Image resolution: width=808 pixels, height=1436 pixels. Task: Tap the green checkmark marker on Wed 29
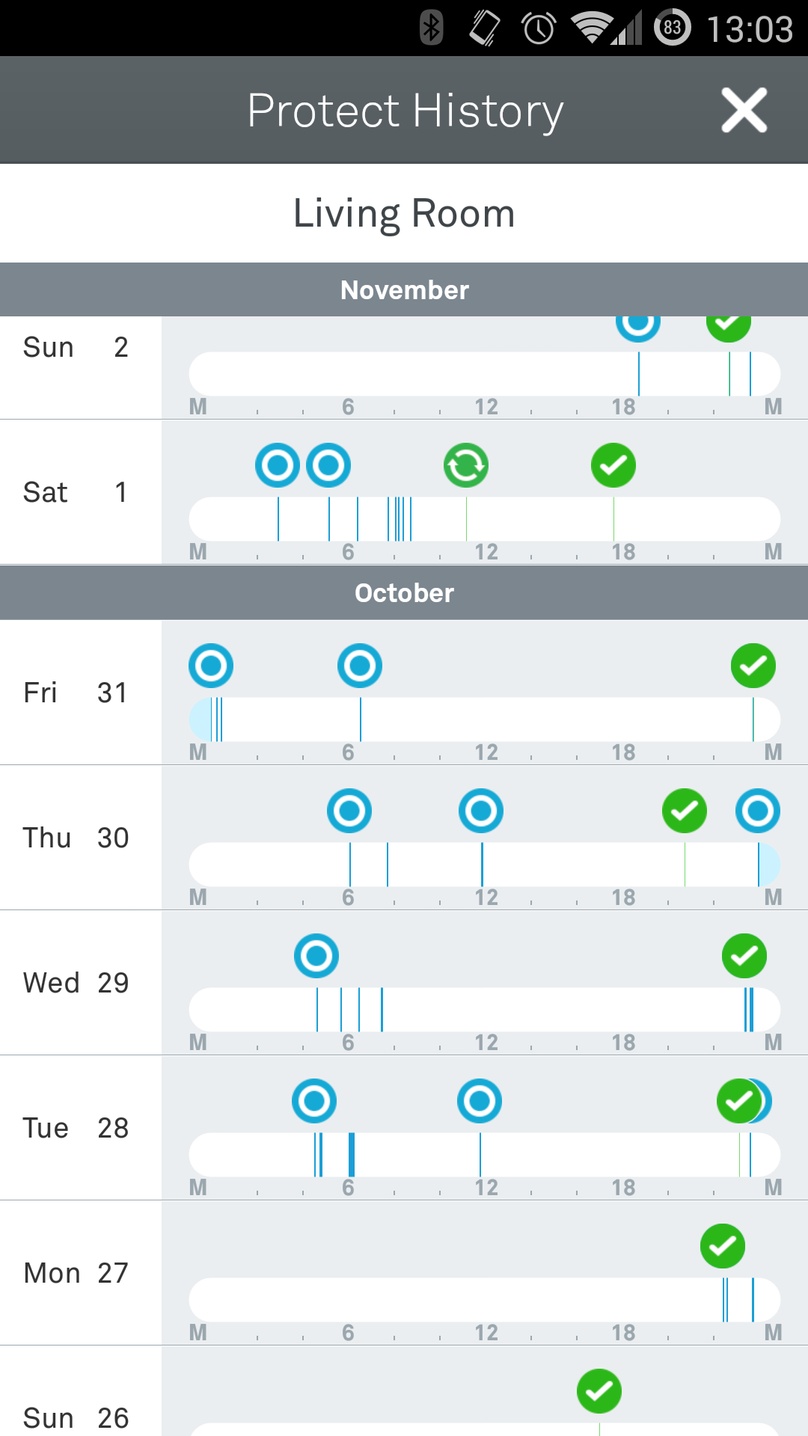pos(744,956)
